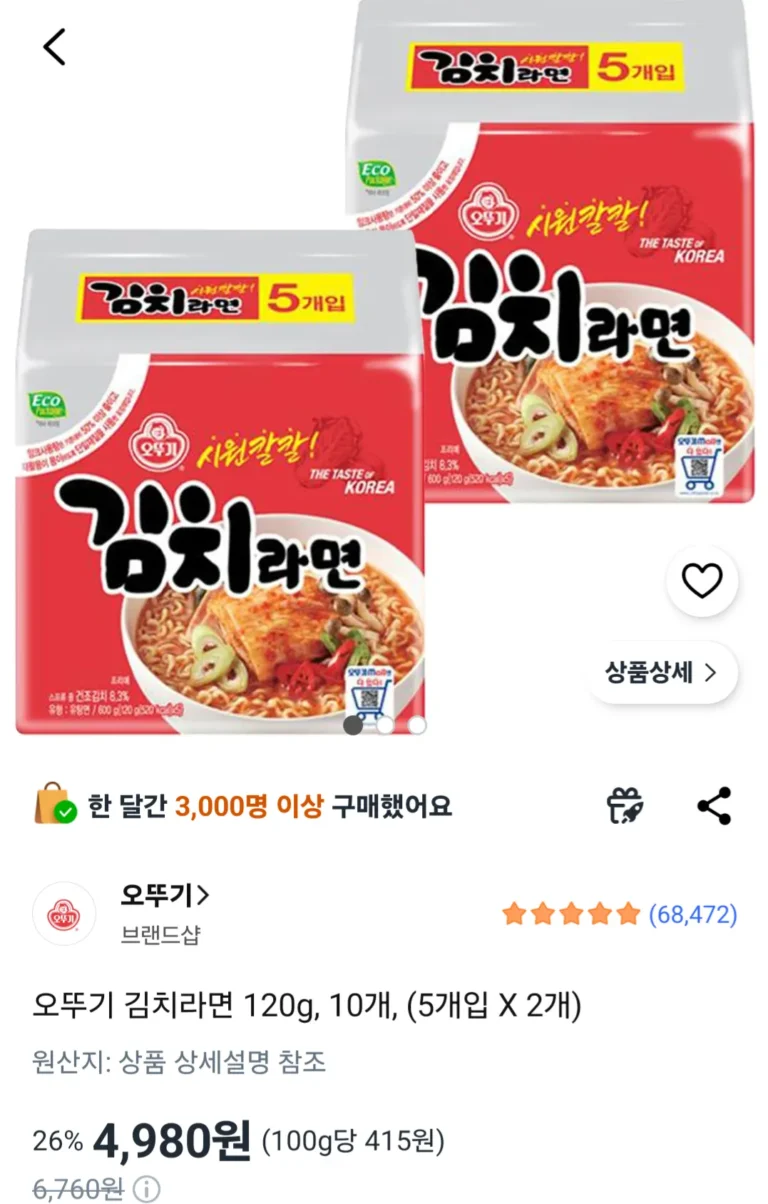The height and width of the screenshot is (1204, 768).
Task: Jump to the second image dot
Action: coord(385,726)
